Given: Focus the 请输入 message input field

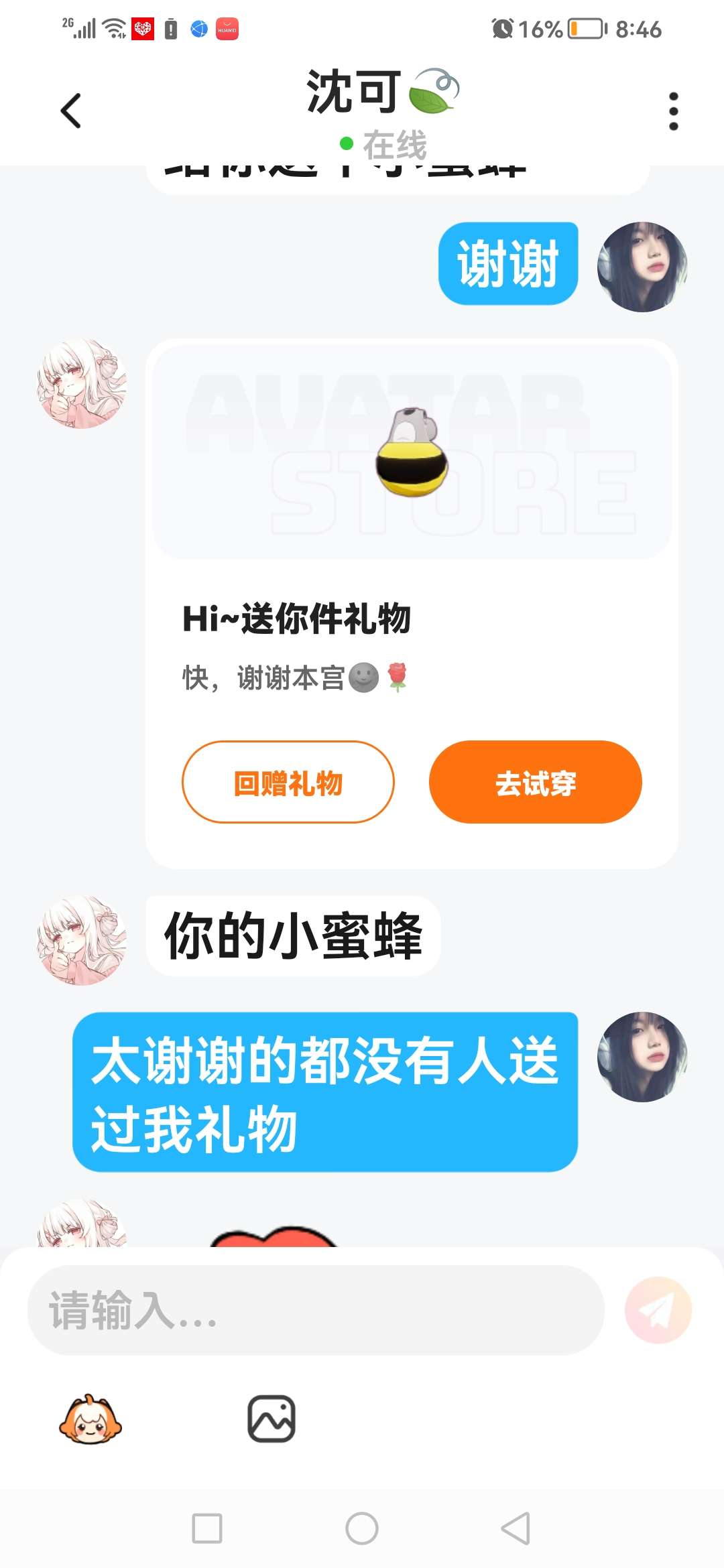Looking at the screenshot, I should [315, 1310].
